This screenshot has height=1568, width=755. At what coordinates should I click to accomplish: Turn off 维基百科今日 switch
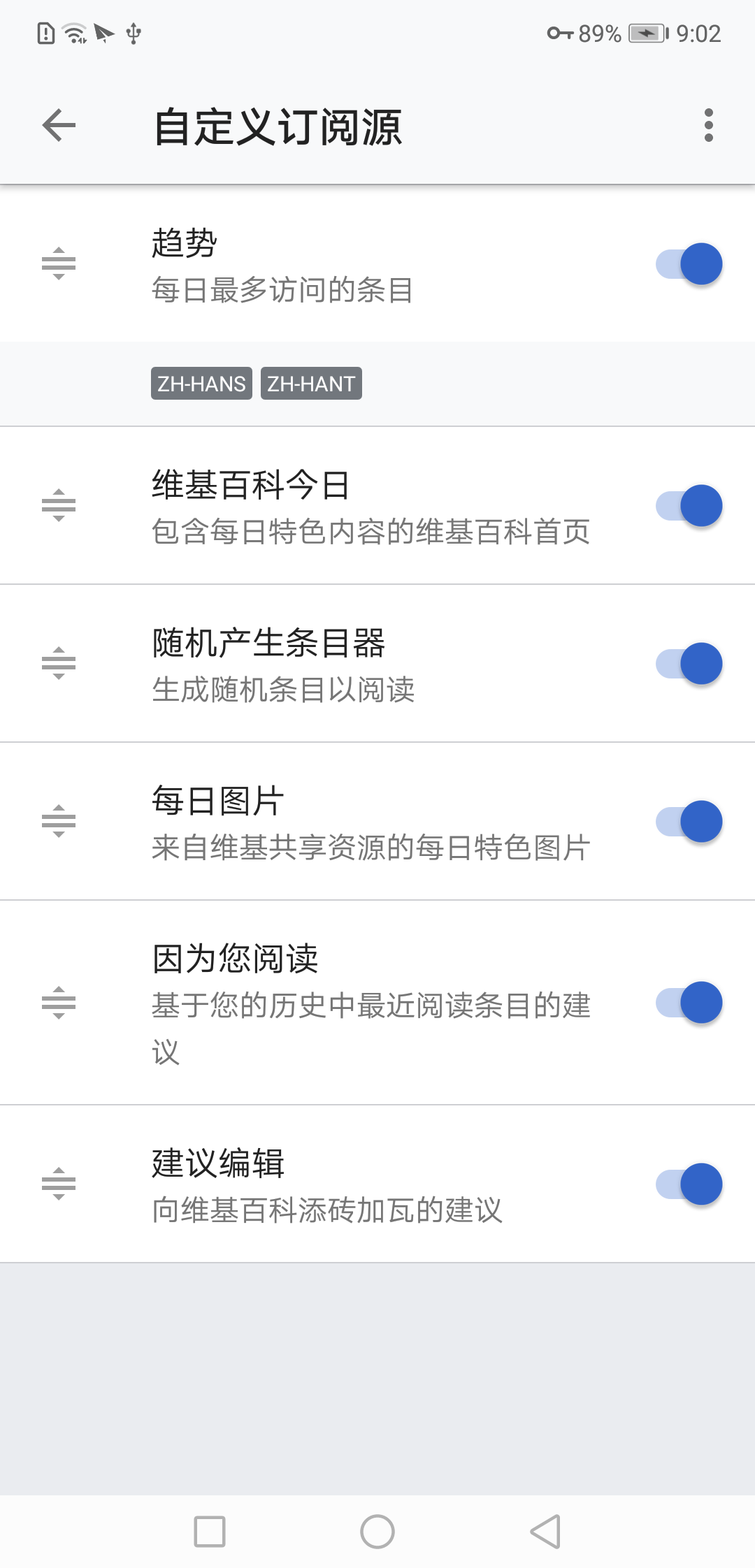point(689,506)
